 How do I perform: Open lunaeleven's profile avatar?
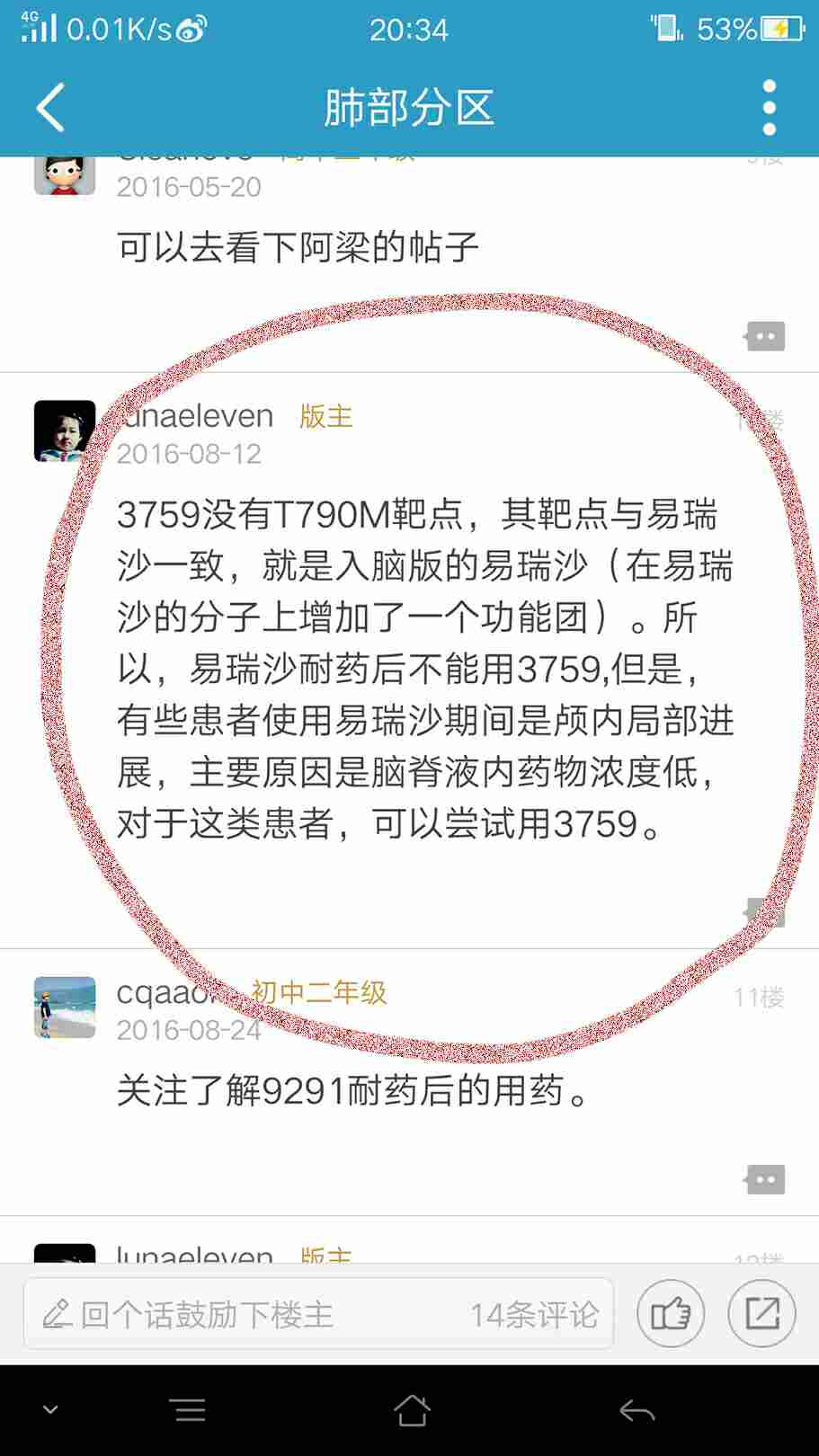tap(65, 431)
